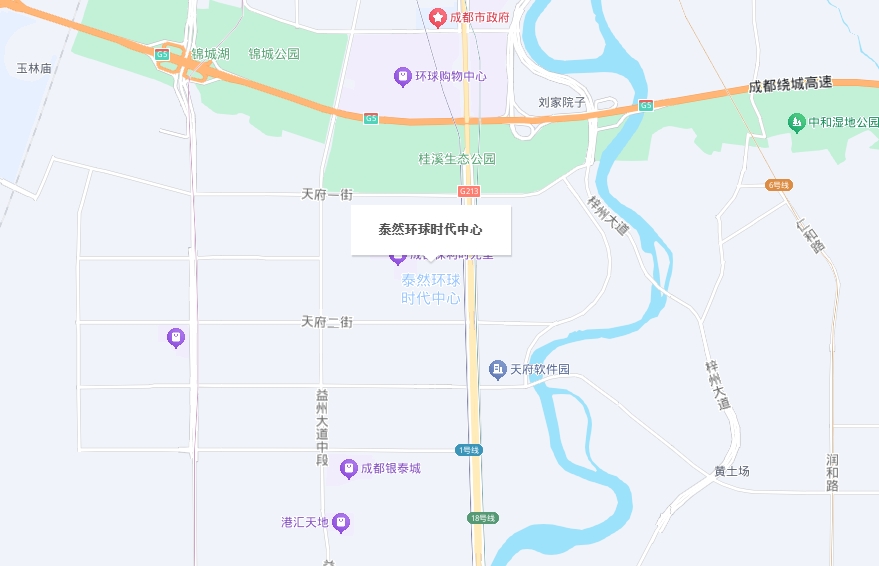
Task: Select the 中和湿地公园 park marker
Action: [x=796, y=123]
